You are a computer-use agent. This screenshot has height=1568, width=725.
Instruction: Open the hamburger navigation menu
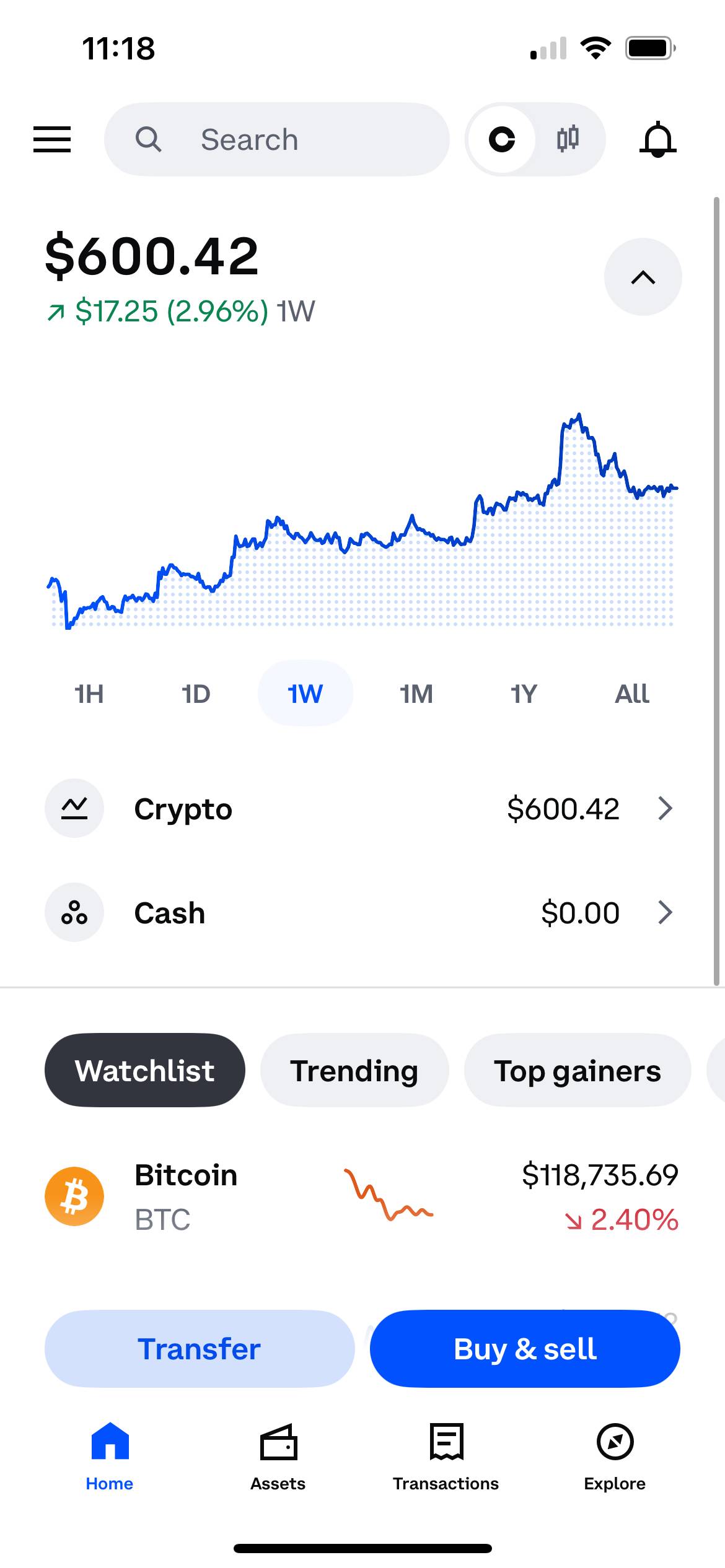coord(52,139)
